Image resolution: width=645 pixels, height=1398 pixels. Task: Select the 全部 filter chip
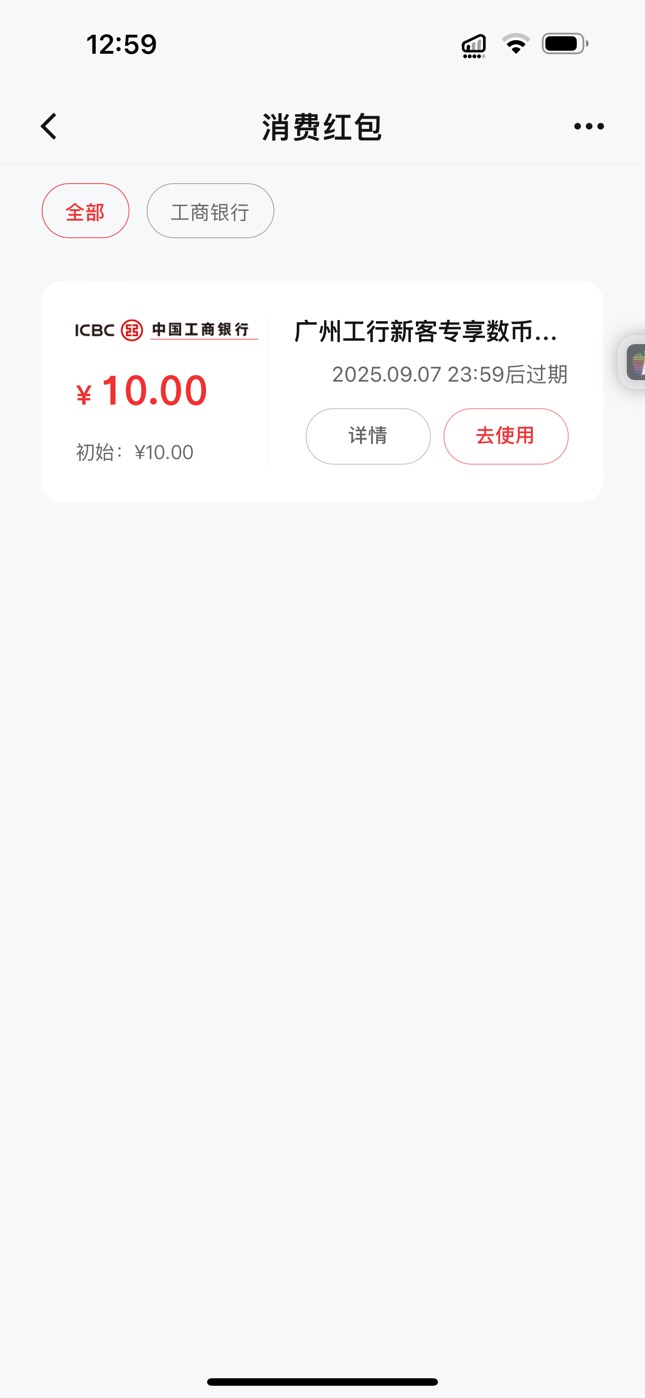click(85, 211)
